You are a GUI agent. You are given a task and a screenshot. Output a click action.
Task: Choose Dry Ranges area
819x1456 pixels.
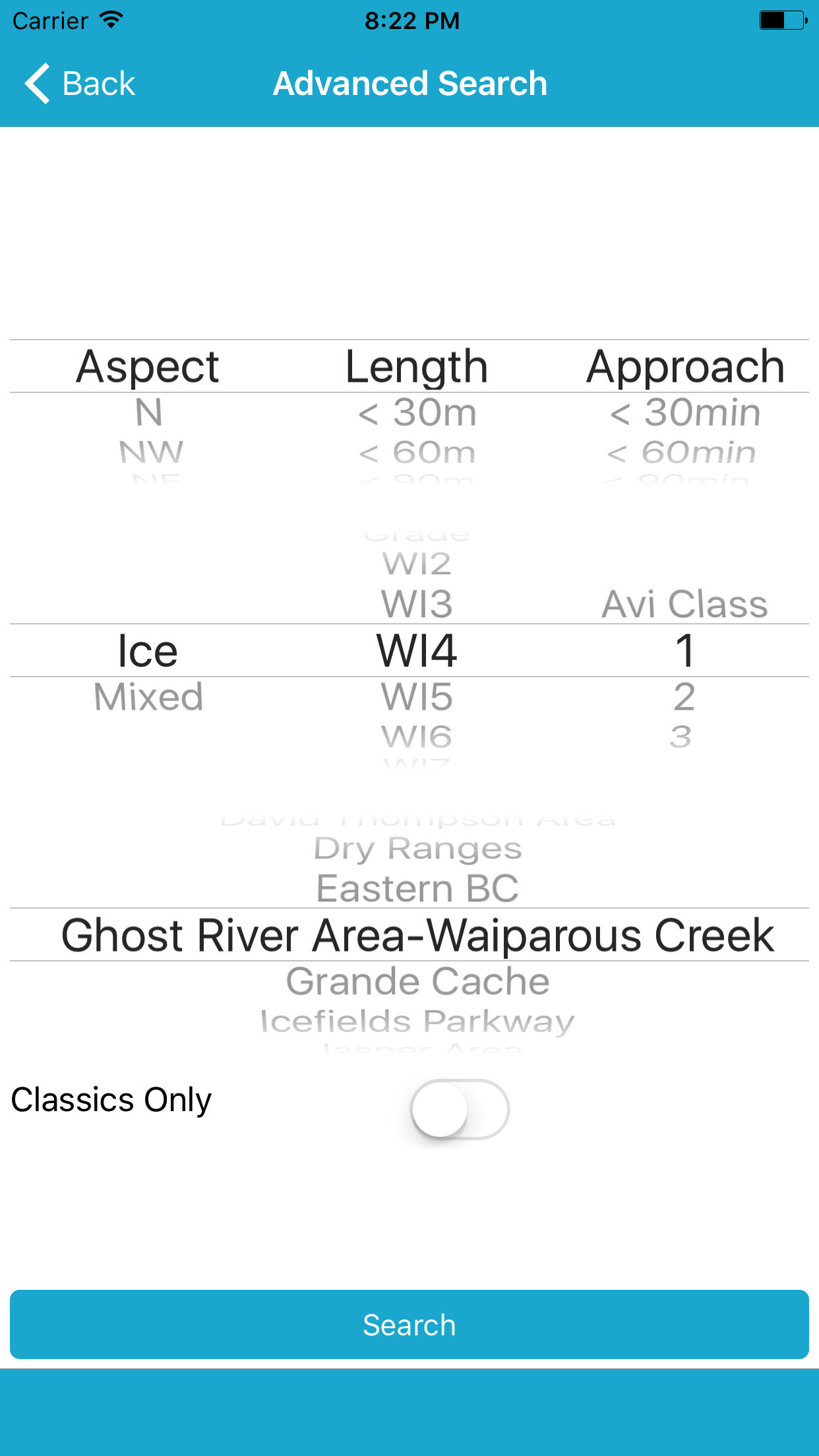[x=417, y=849]
